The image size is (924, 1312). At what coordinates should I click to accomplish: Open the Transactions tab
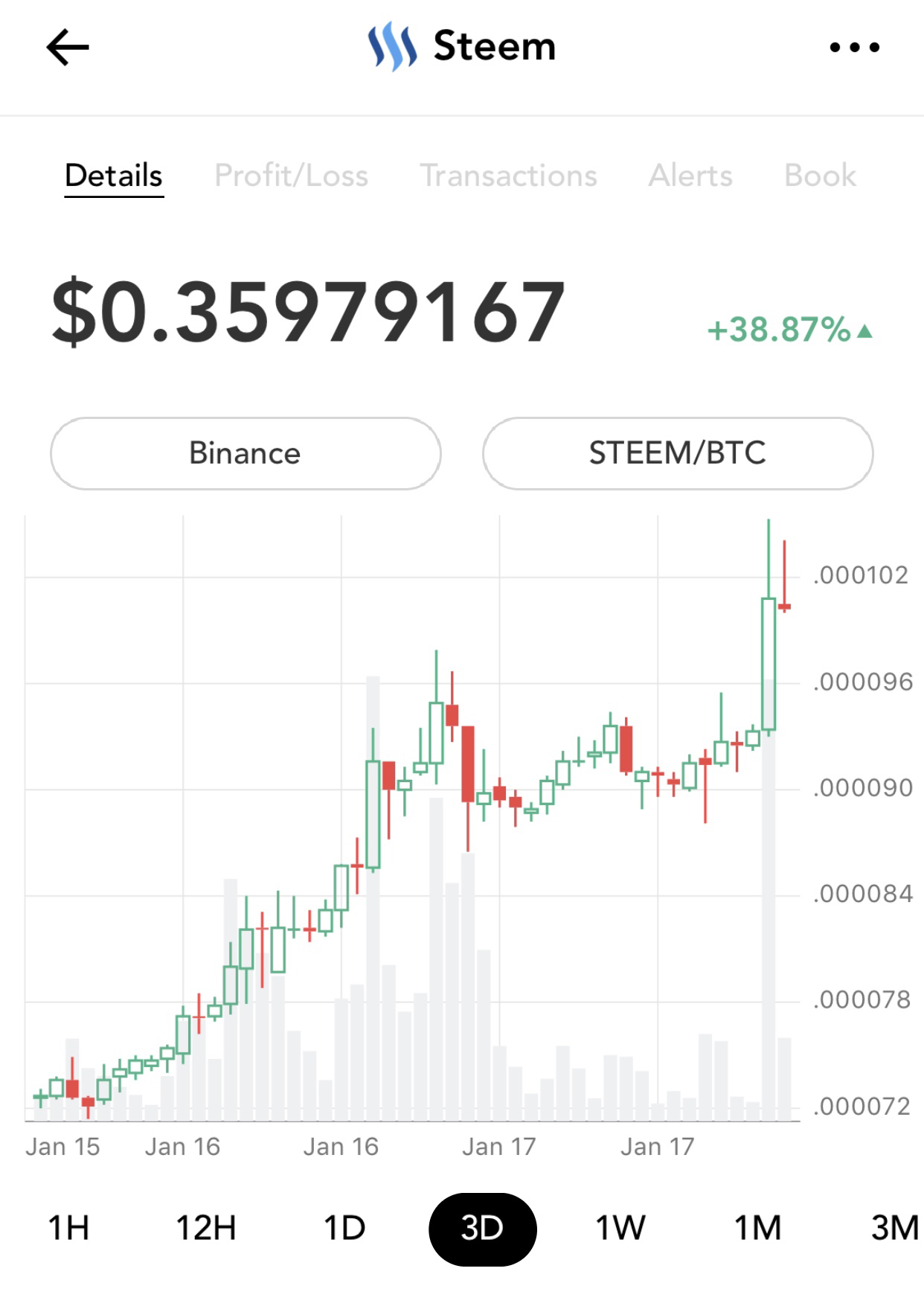click(508, 176)
